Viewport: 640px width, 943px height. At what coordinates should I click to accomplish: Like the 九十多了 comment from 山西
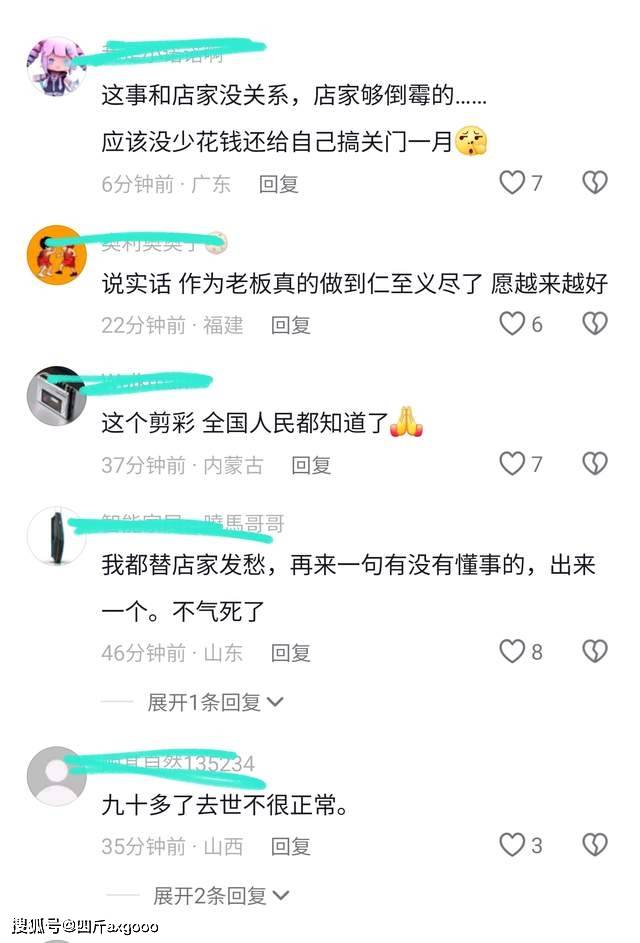tap(513, 844)
